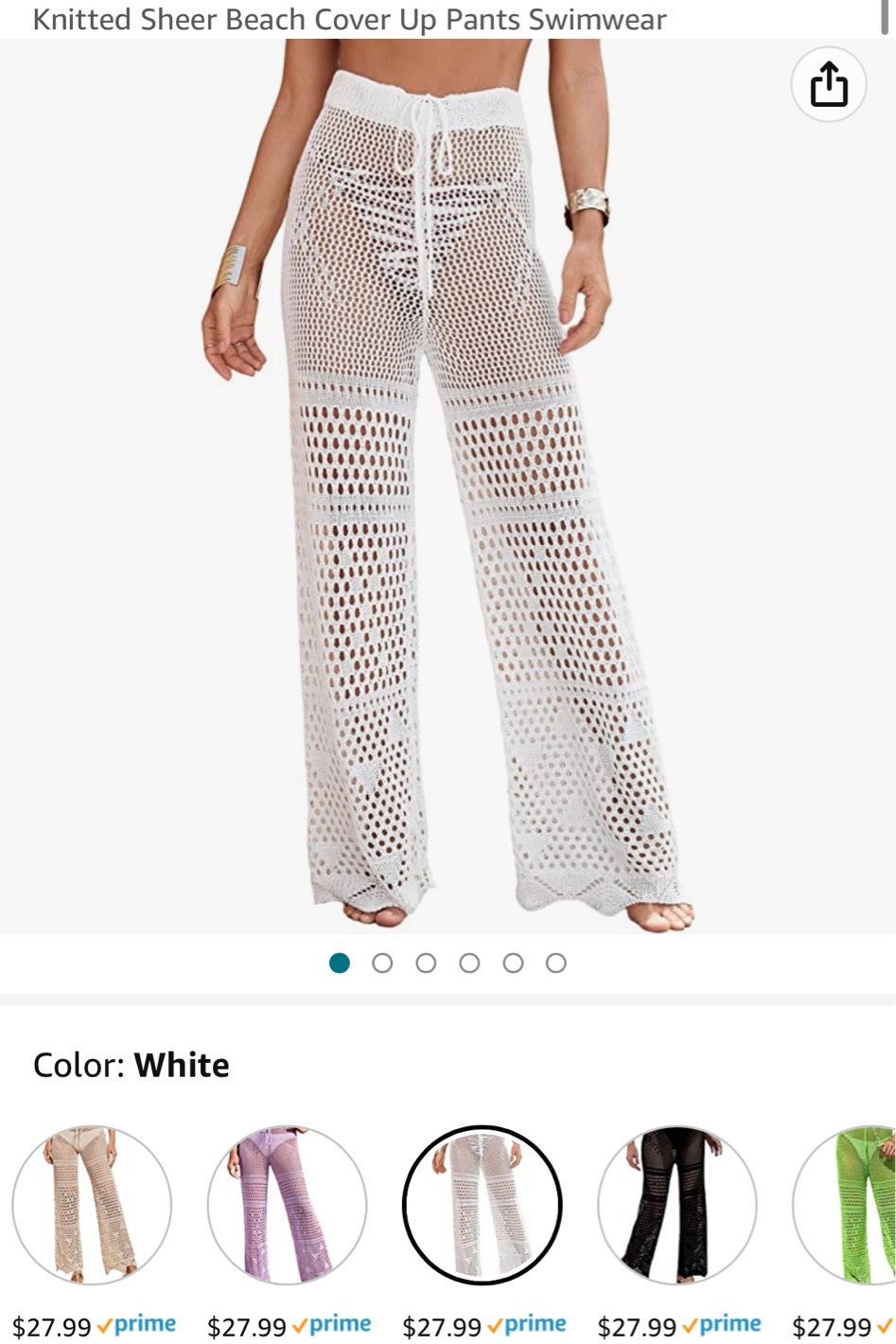Screen dimensions: 896x1344
Task: Share this product listing
Action: 828,85
